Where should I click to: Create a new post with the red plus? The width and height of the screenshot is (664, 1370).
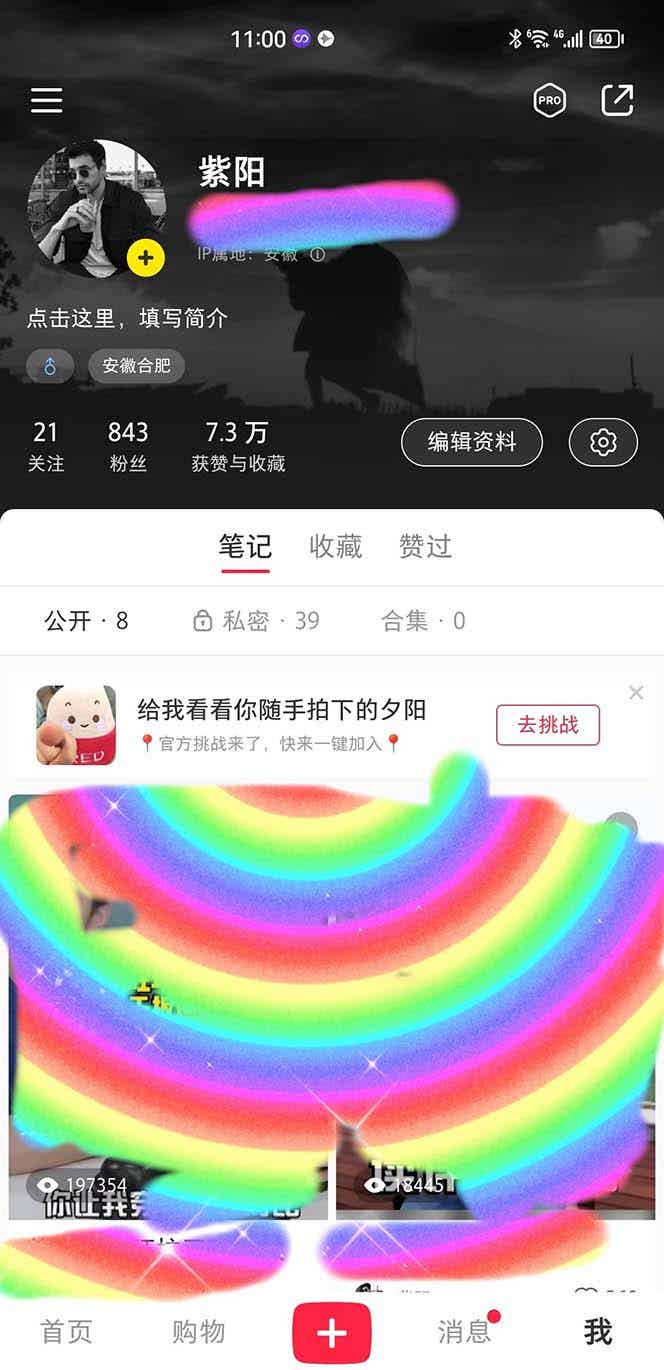point(332,1332)
